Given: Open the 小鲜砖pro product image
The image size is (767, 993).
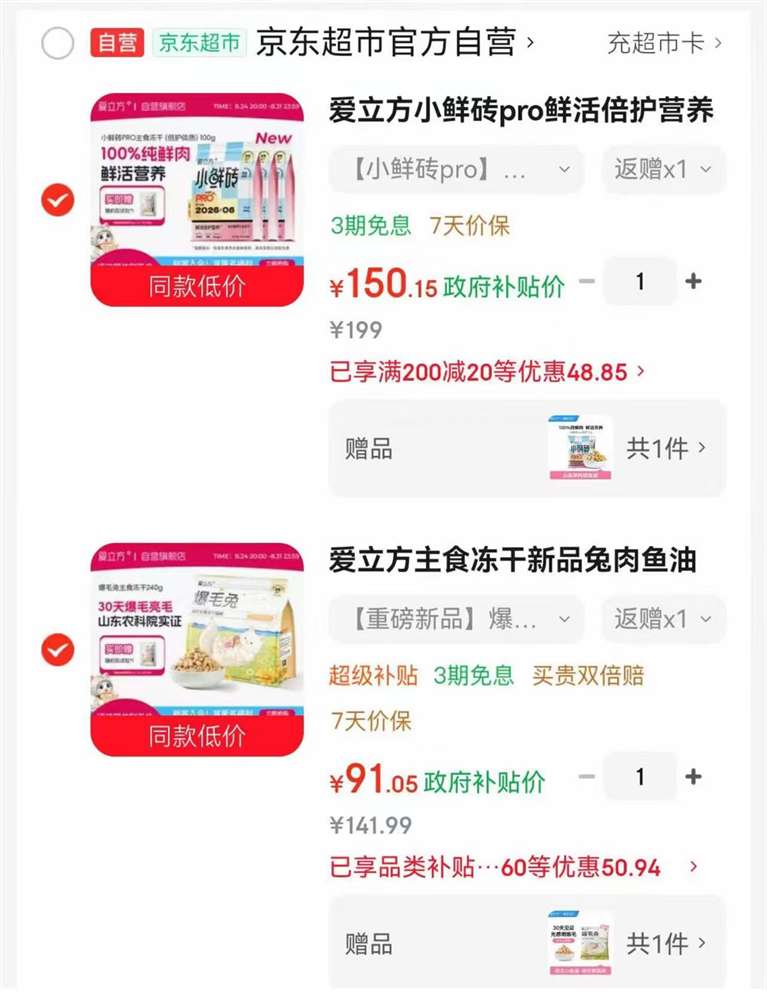Looking at the screenshot, I should click(x=197, y=199).
